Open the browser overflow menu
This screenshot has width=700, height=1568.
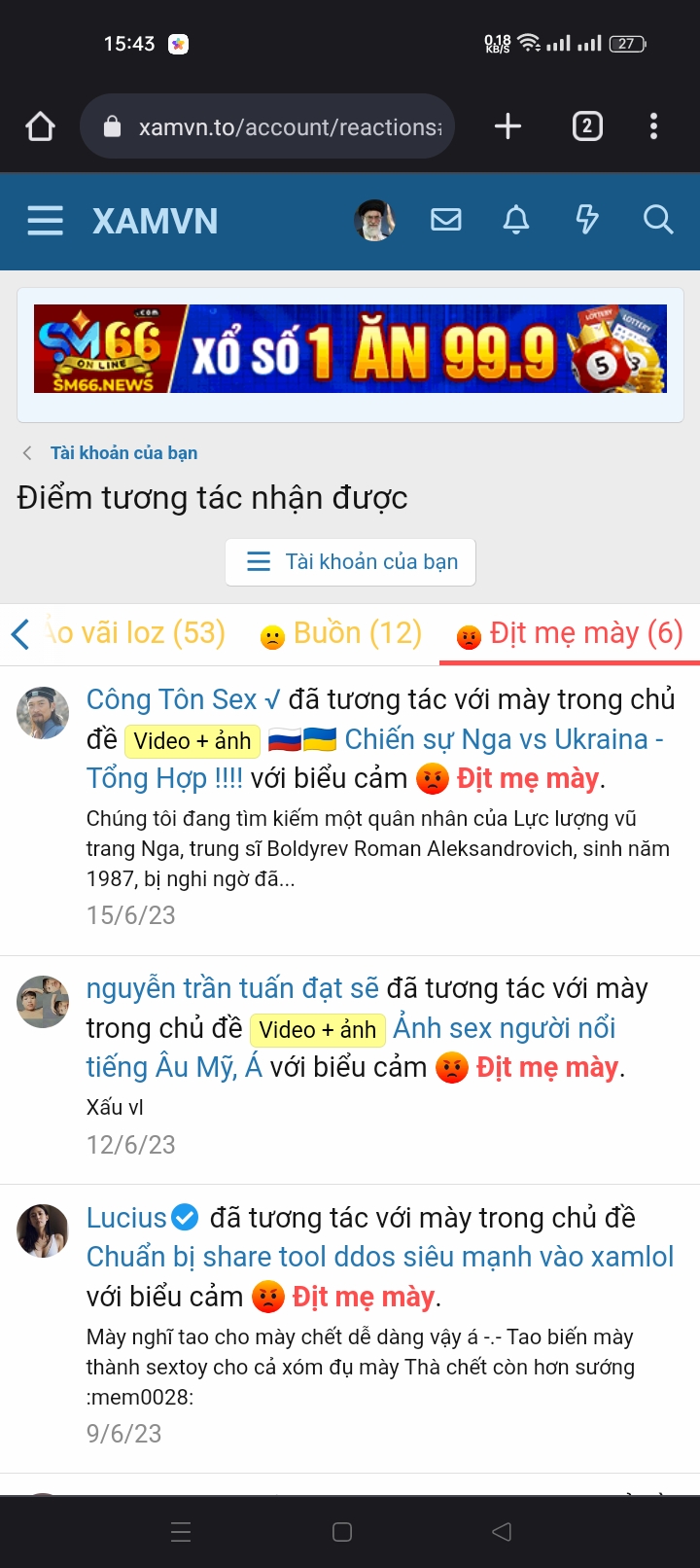coord(653,126)
